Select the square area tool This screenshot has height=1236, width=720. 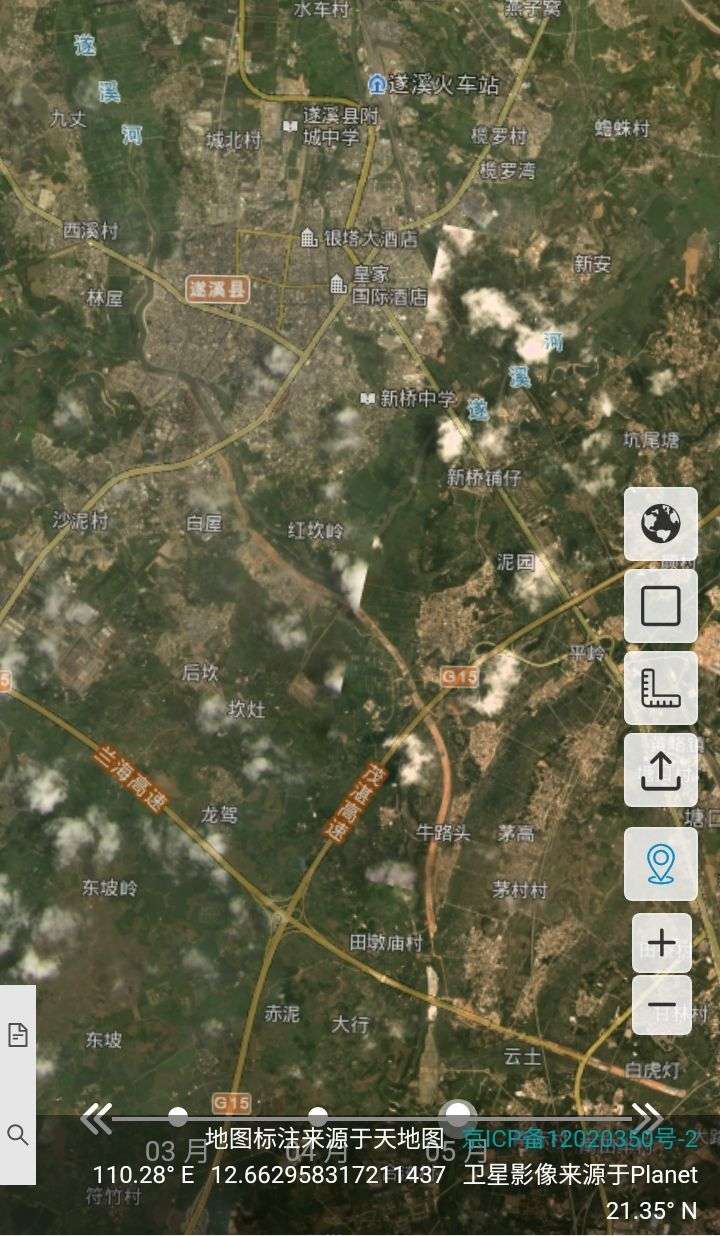661,606
